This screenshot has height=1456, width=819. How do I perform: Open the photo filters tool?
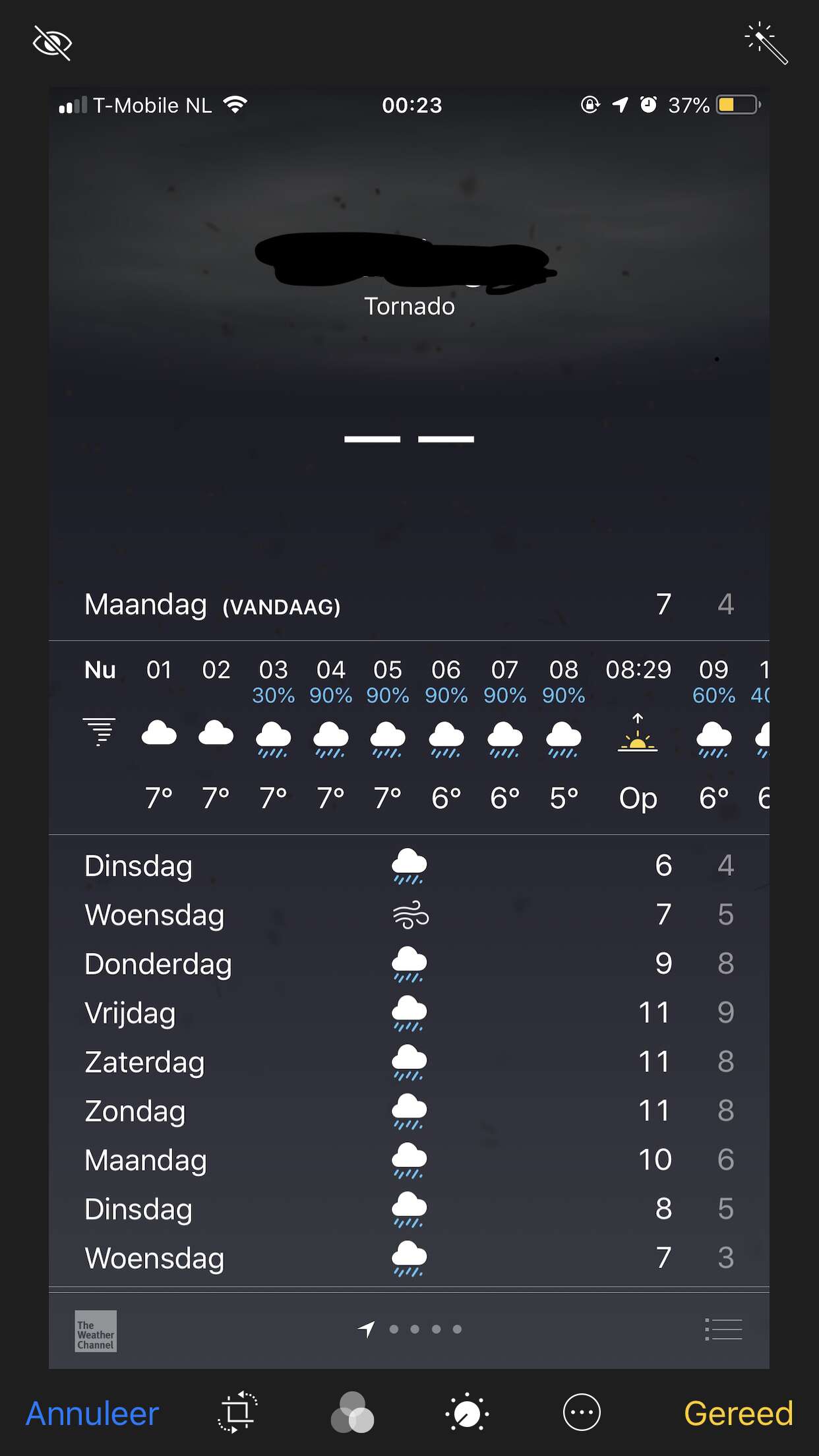point(352,1413)
